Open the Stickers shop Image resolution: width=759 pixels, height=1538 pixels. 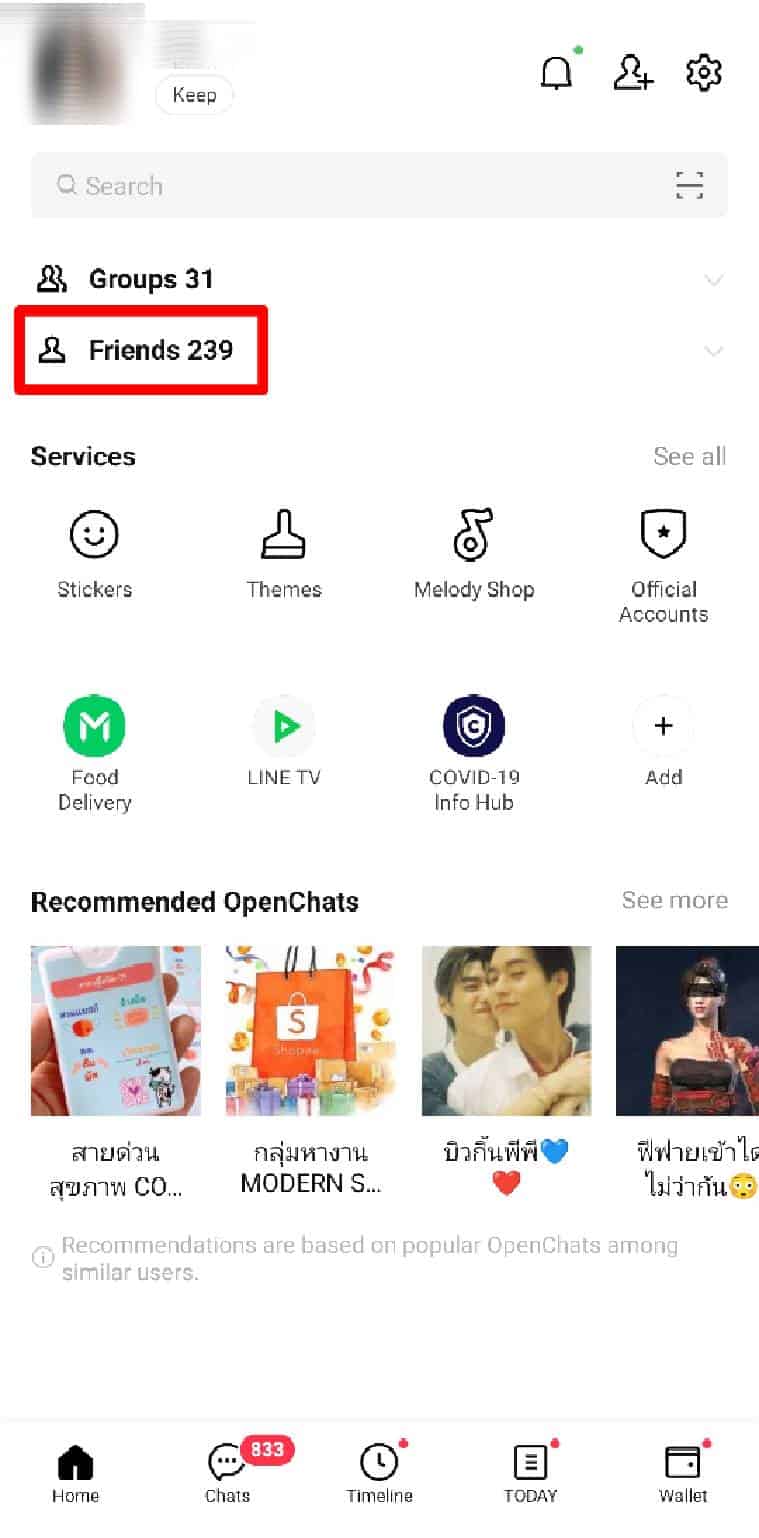pyautogui.click(x=94, y=554)
